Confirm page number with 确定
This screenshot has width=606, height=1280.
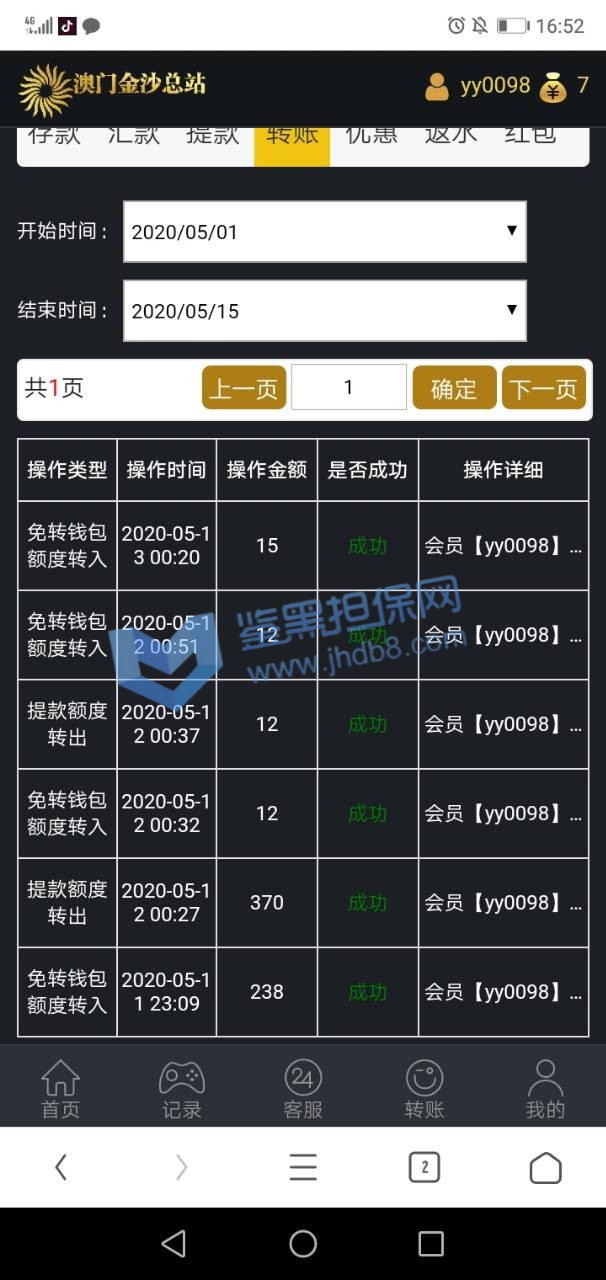click(x=454, y=388)
